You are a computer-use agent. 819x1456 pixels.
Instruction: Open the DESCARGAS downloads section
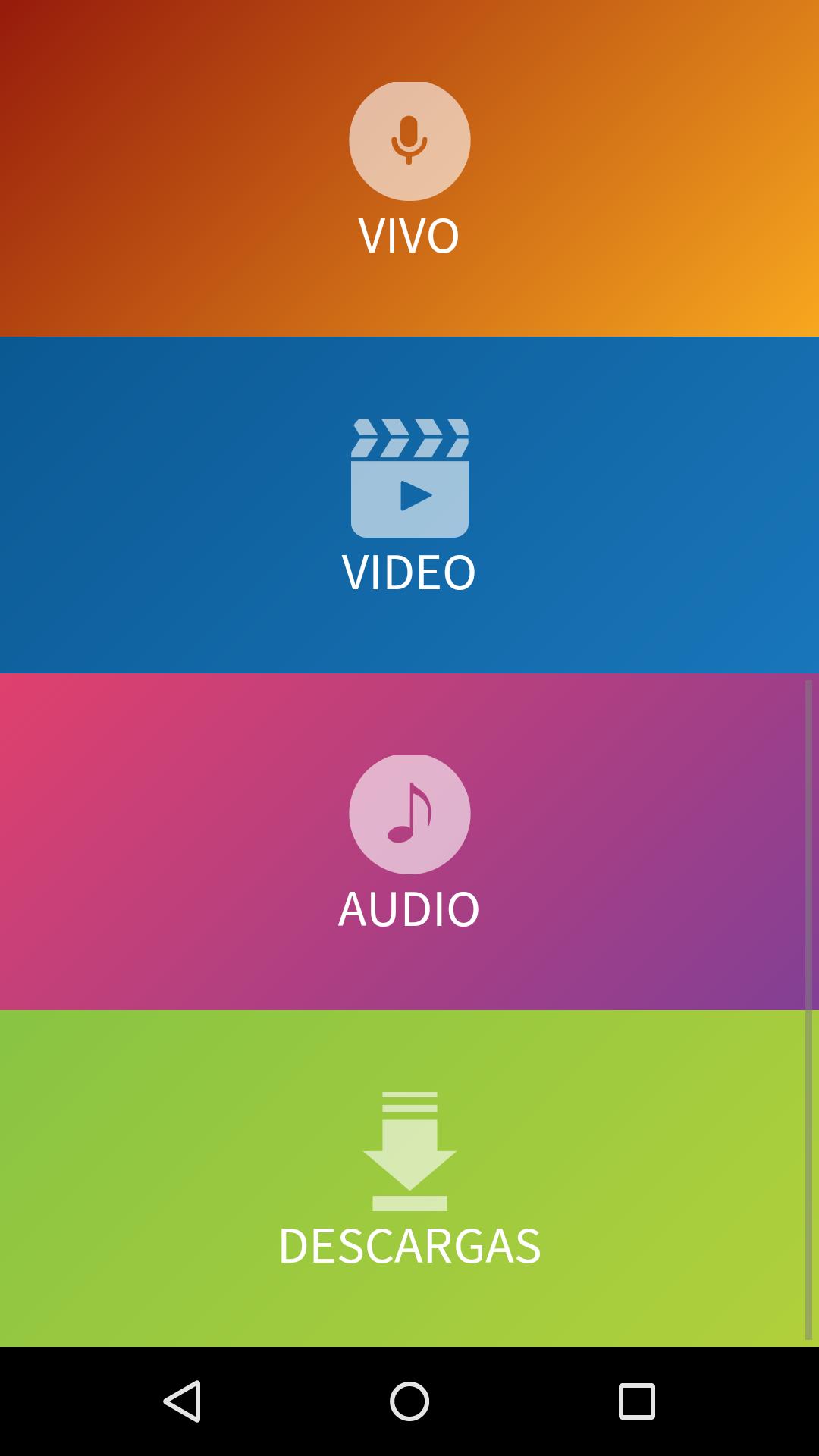pos(409,1175)
